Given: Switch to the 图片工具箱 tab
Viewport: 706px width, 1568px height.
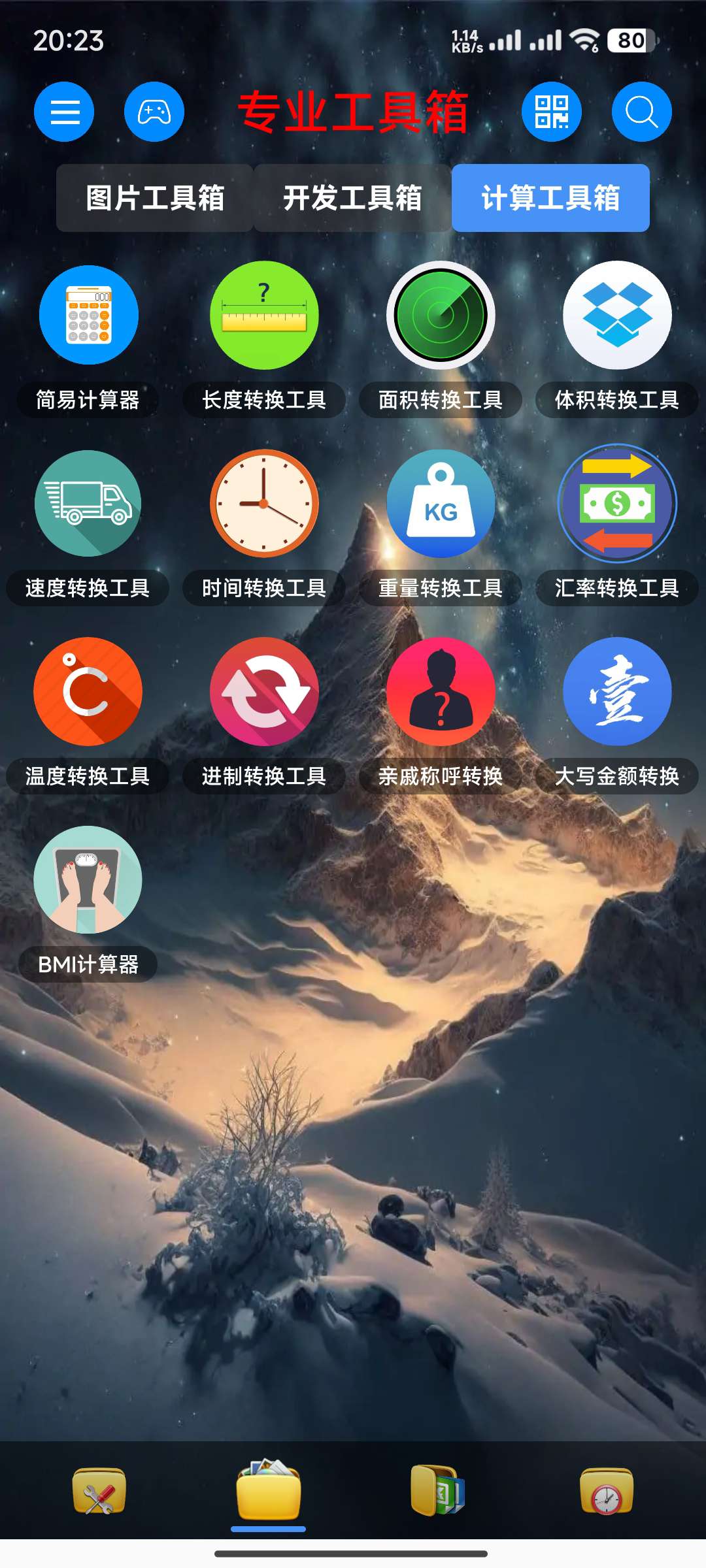Looking at the screenshot, I should [x=155, y=198].
